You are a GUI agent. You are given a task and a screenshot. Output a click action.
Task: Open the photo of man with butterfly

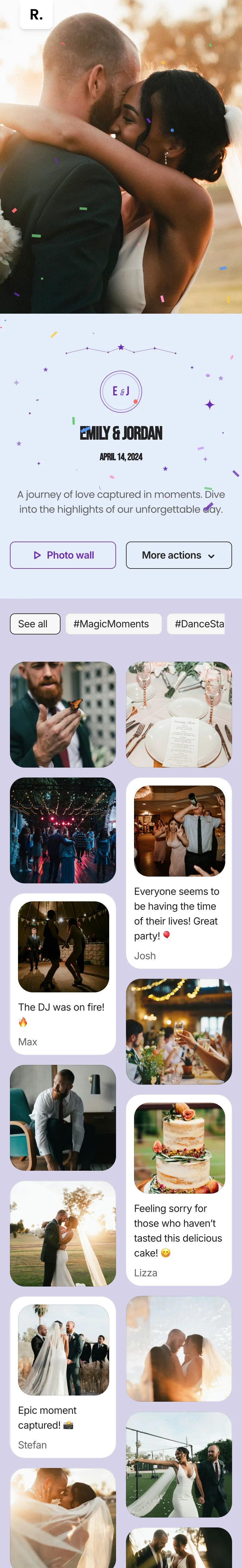(x=63, y=715)
